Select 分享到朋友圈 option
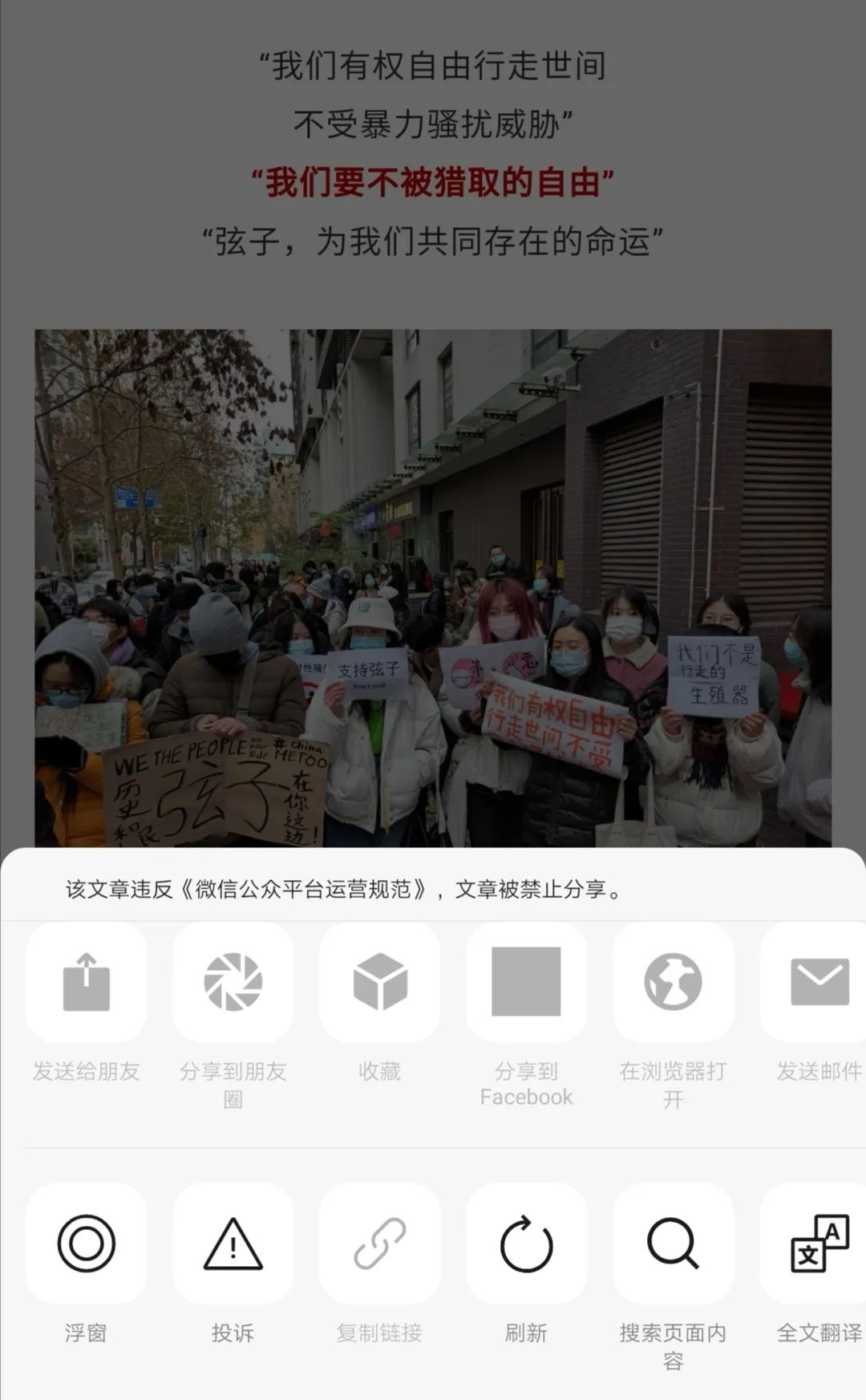866x1400 pixels. click(x=233, y=982)
